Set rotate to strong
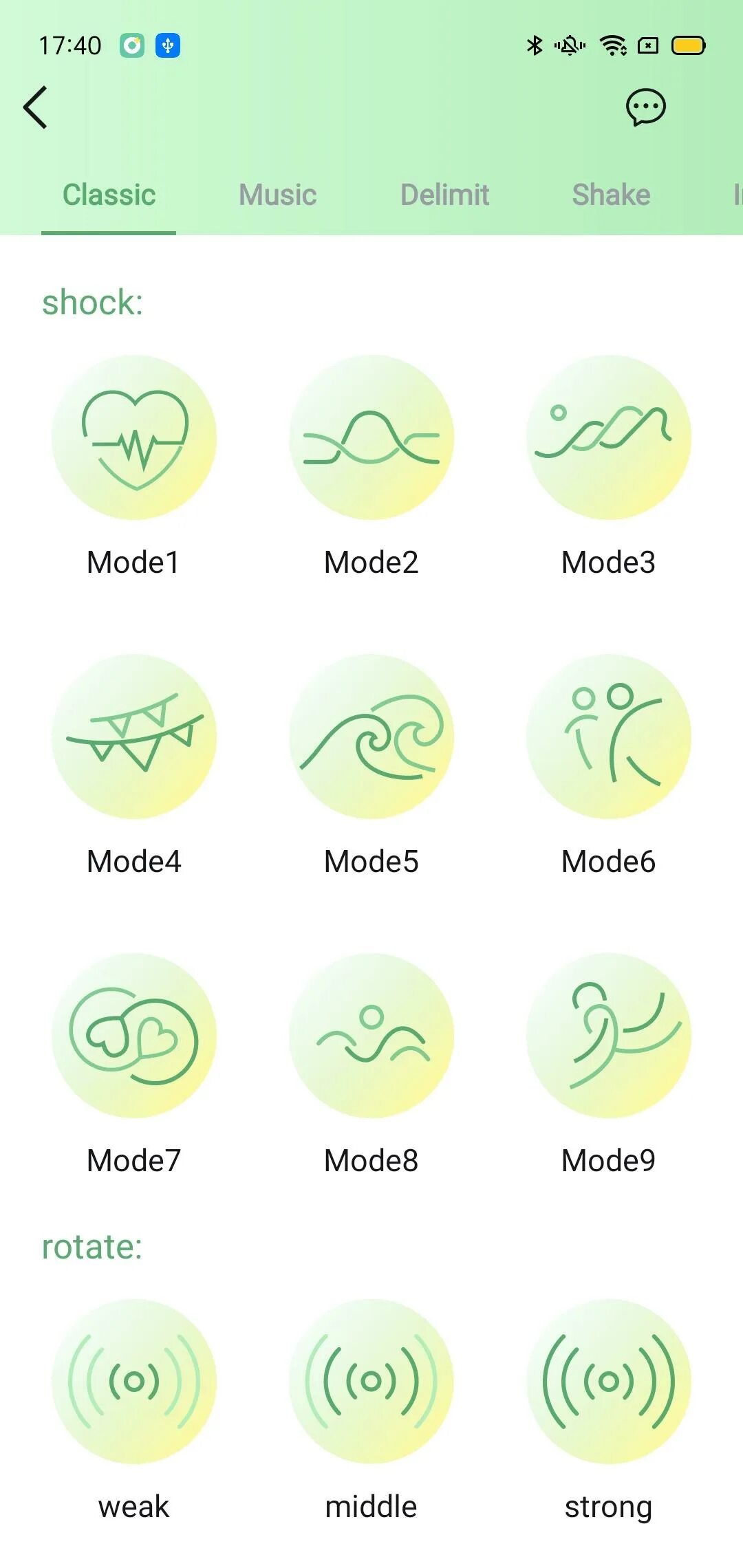The image size is (743, 1568). click(x=609, y=1381)
